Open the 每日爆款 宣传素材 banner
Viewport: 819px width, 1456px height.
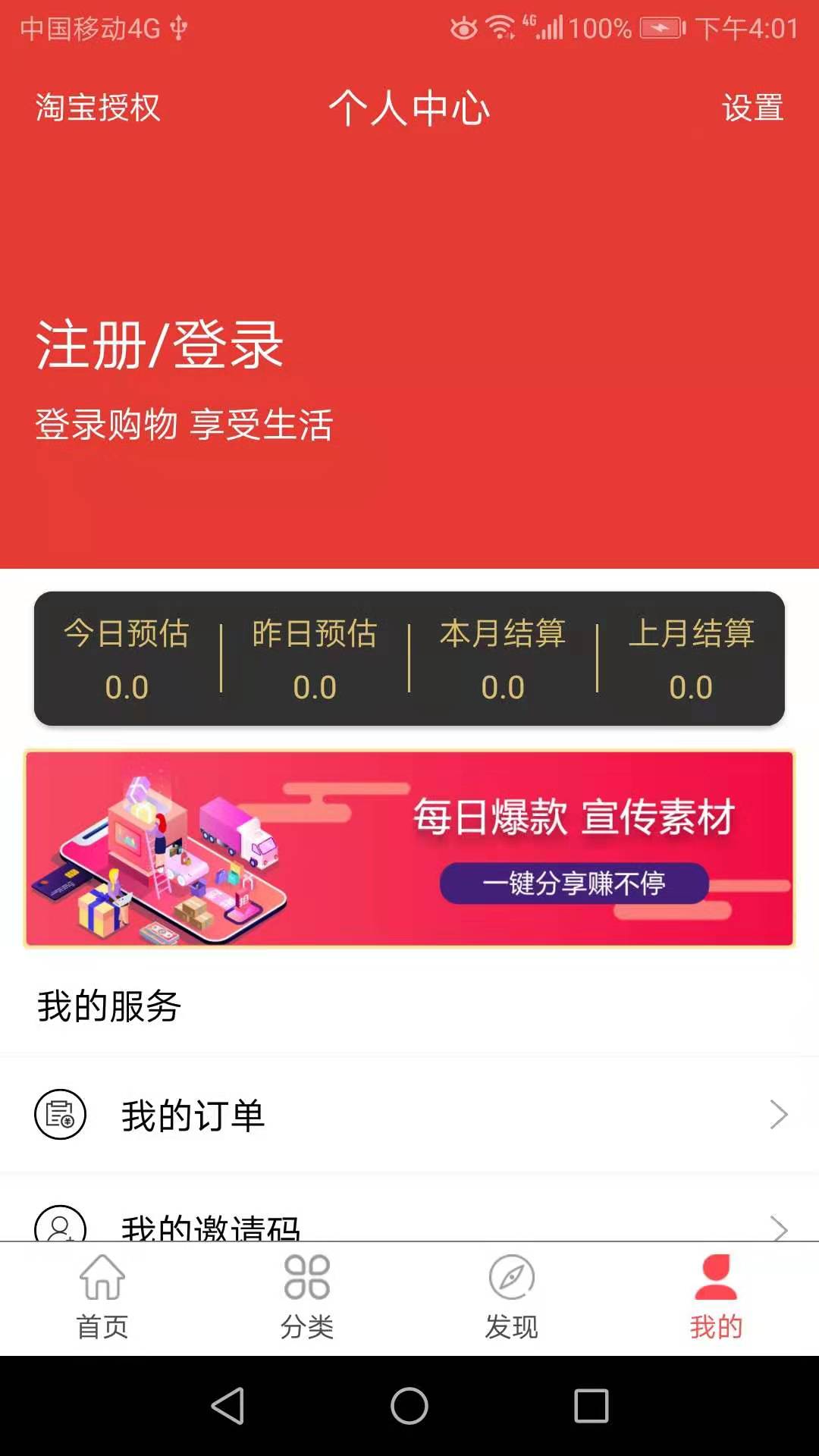pos(409,849)
